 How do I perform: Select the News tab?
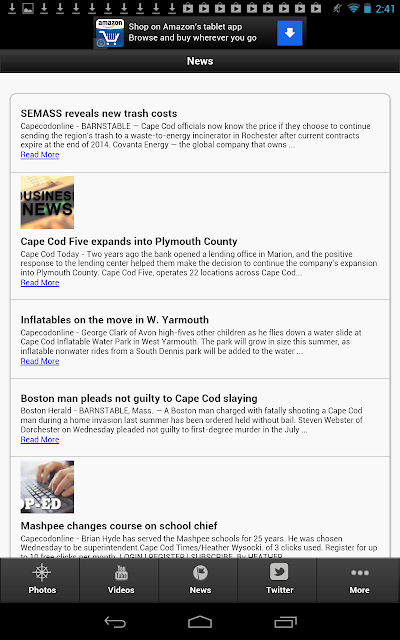(200, 580)
